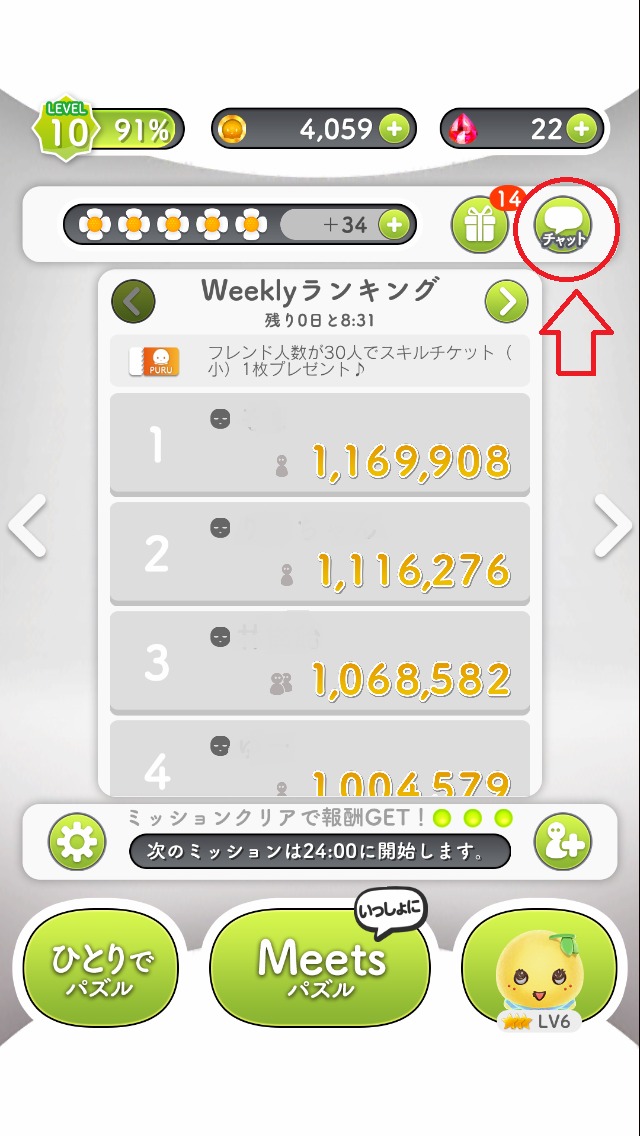
Task: Open rank 3 player with 1,068,582
Action: [320, 662]
